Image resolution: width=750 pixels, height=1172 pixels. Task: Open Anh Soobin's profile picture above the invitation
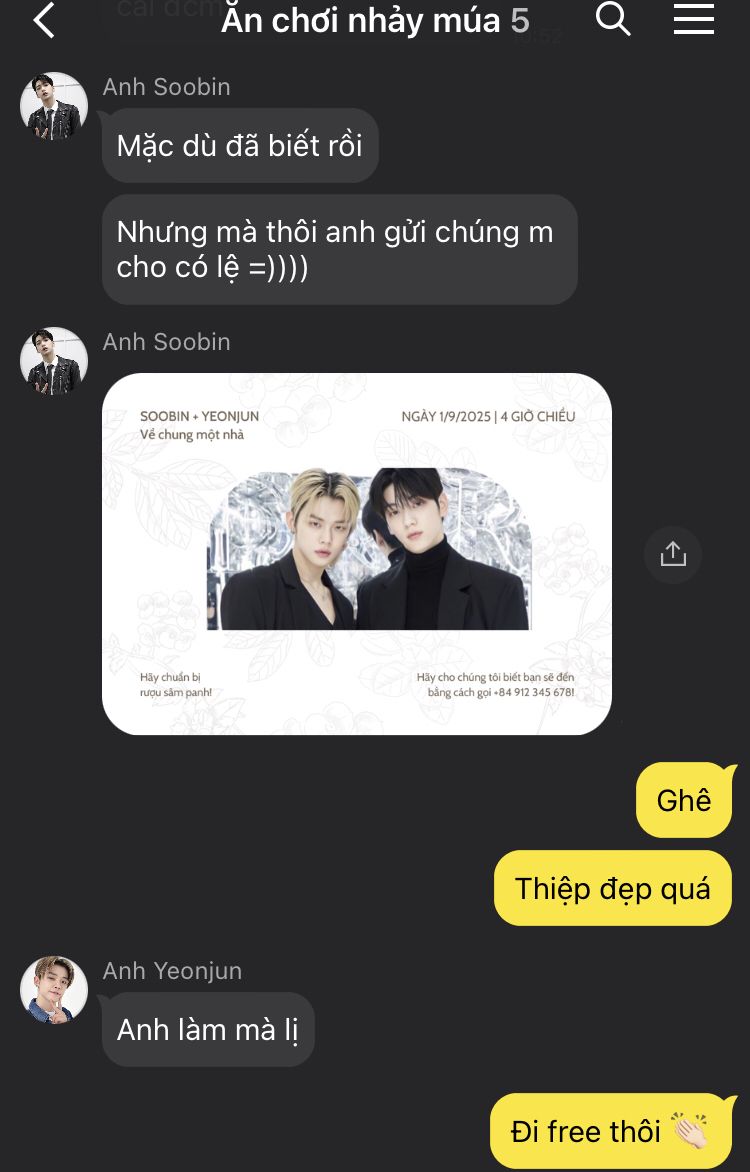[x=54, y=361]
